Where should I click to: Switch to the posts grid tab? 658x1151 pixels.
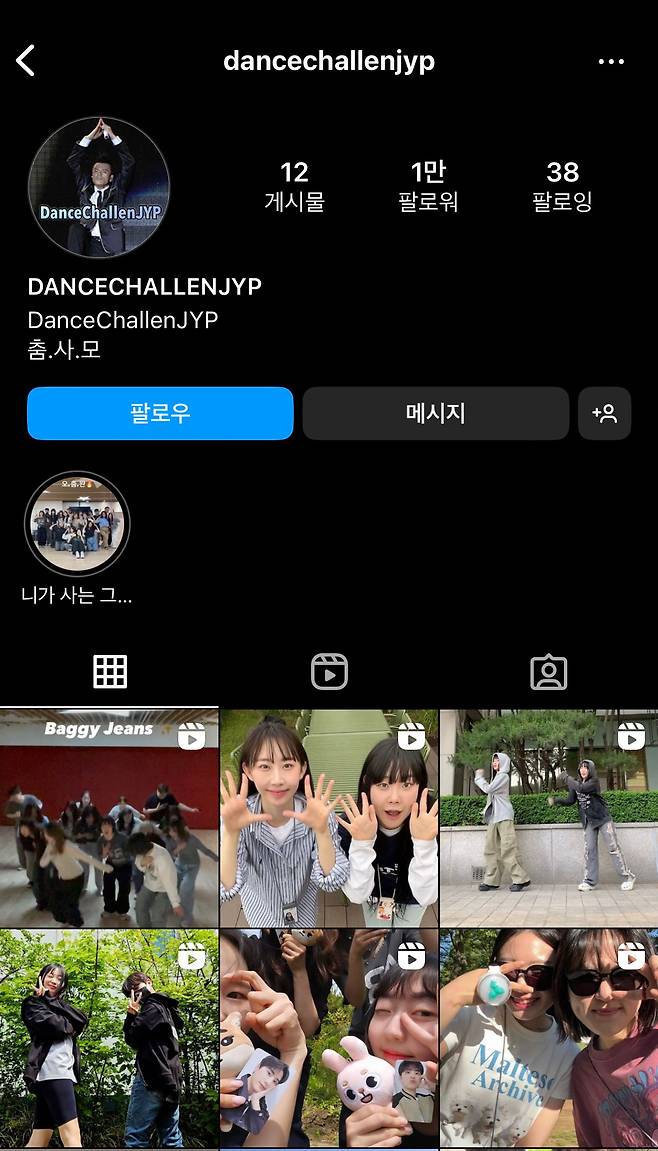tap(110, 672)
